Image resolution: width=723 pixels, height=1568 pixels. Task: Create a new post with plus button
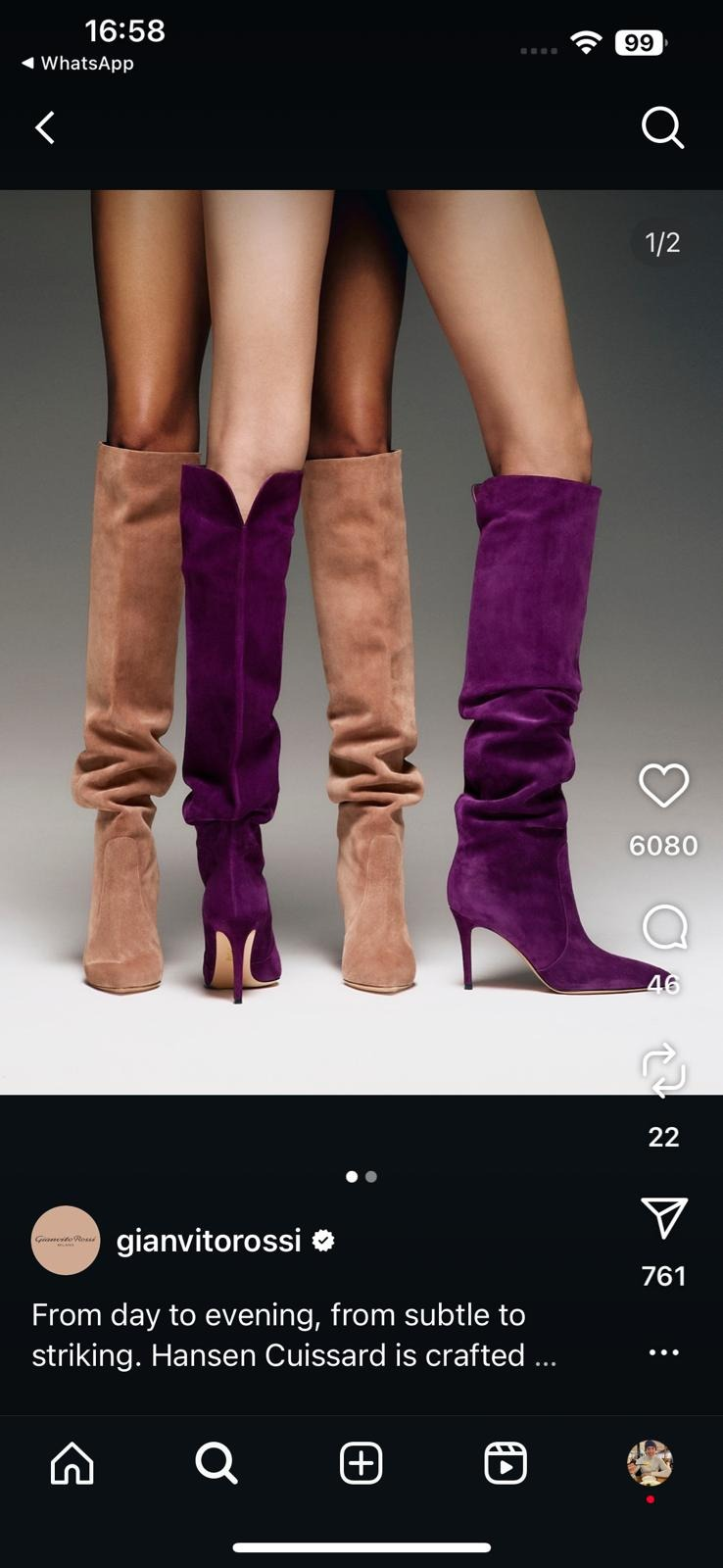coord(361,1464)
